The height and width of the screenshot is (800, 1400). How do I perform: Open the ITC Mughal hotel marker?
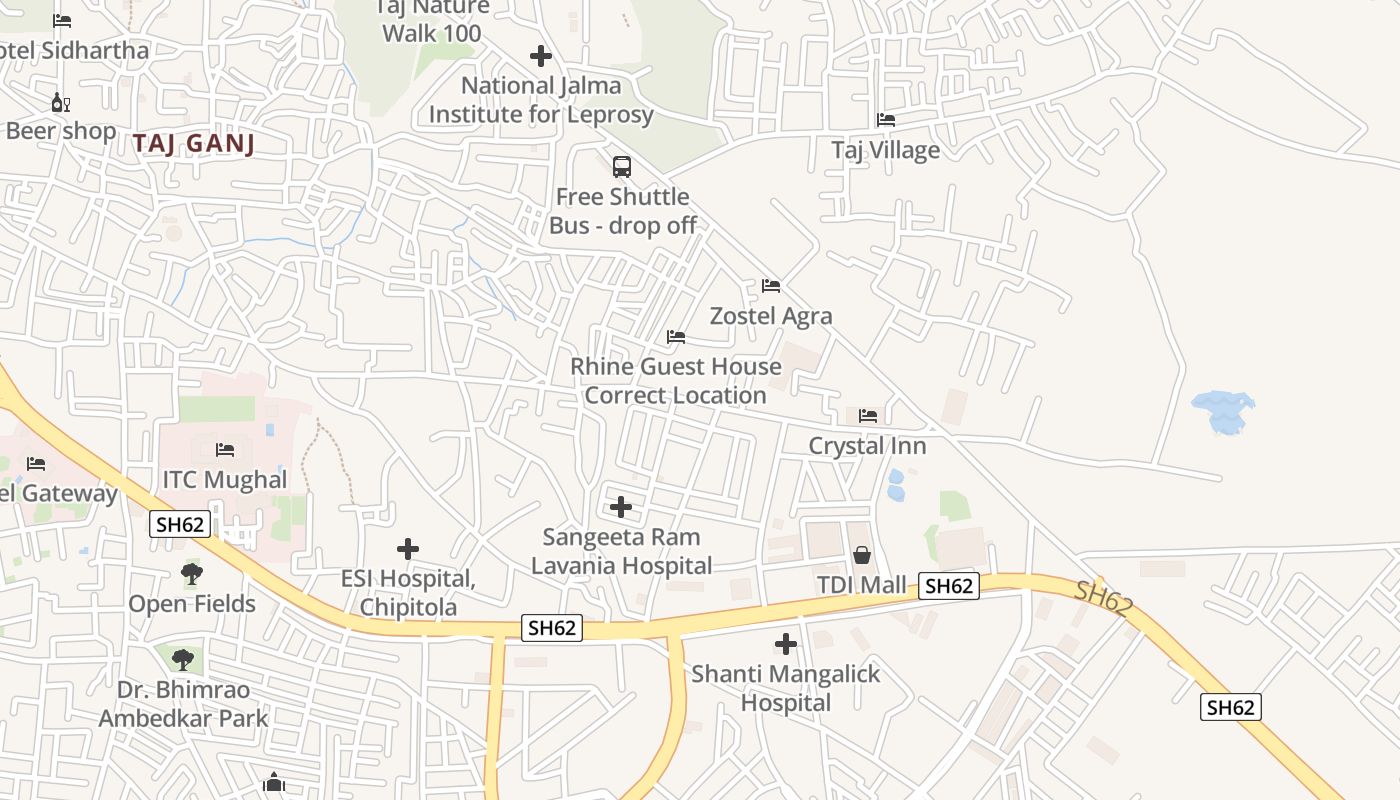[225, 450]
